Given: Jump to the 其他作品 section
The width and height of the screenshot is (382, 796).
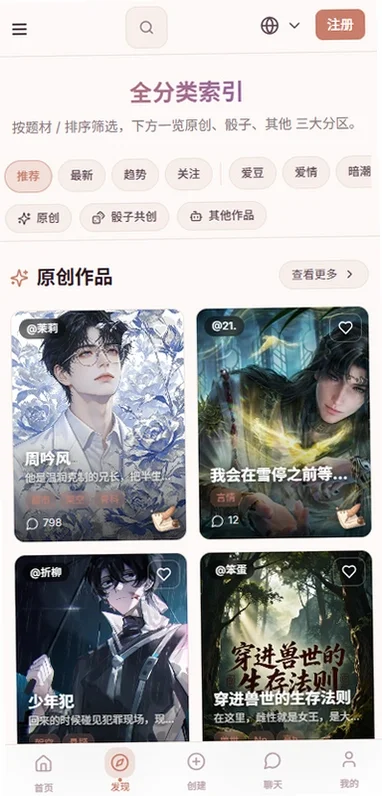Looking at the screenshot, I should coord(221,216).
